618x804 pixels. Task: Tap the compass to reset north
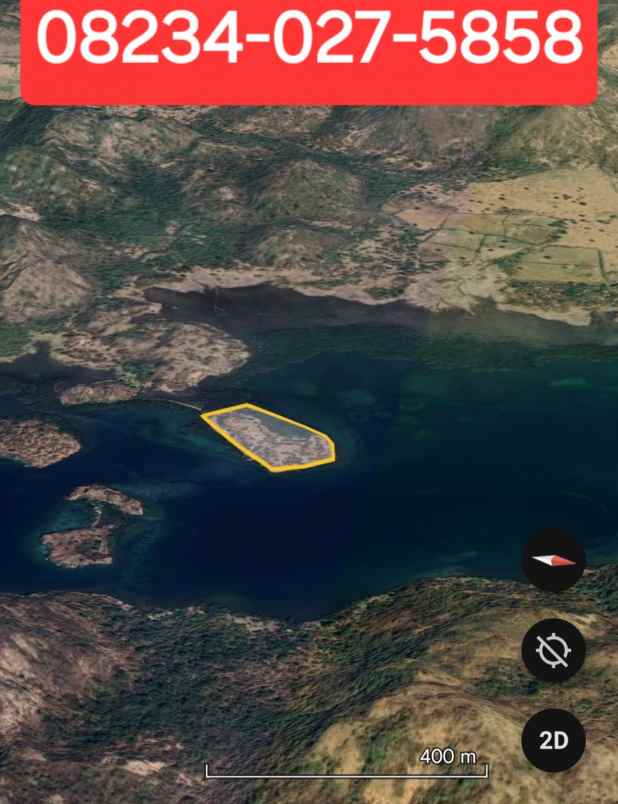pos(553,562)
